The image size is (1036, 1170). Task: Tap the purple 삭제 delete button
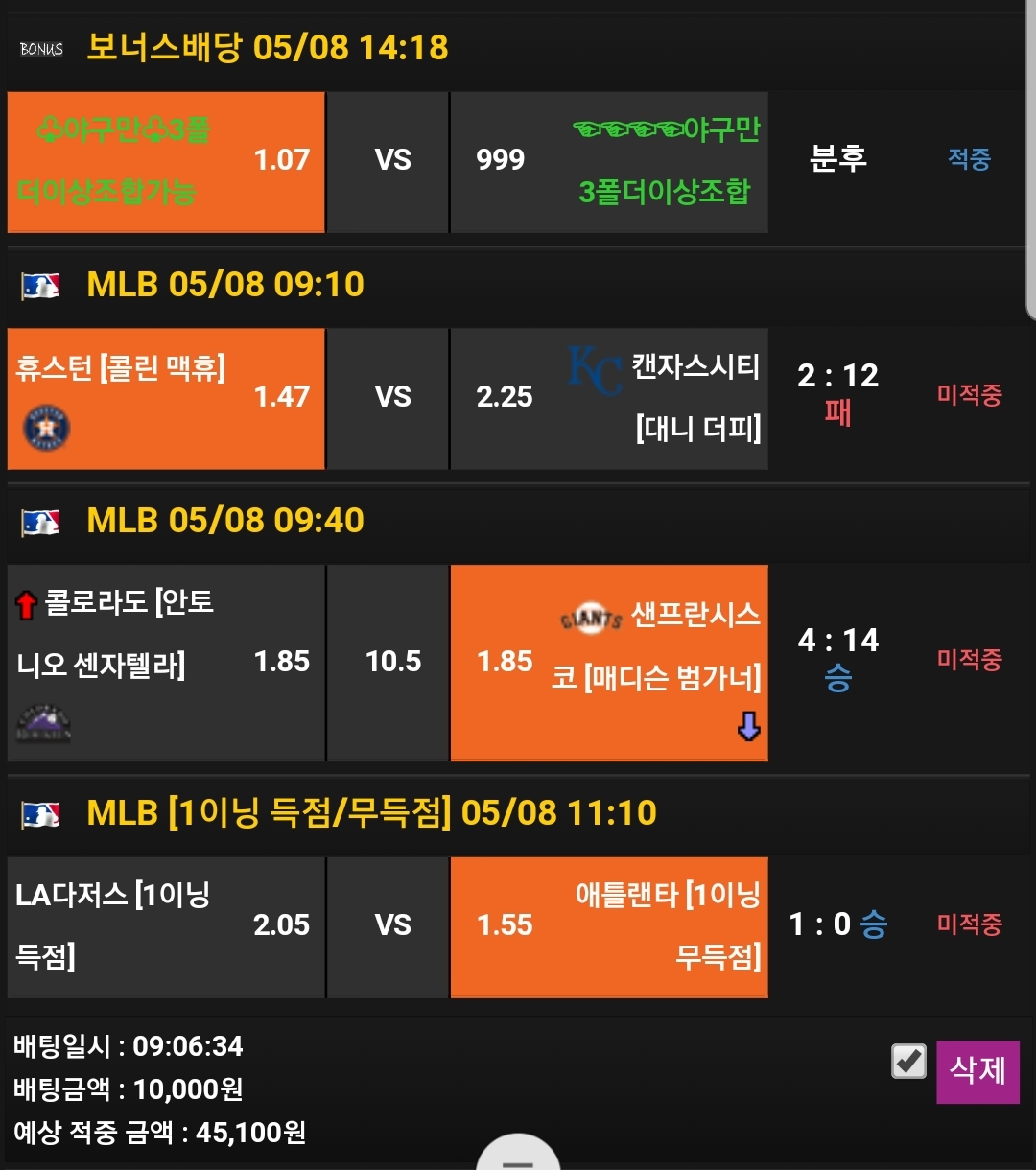click(977, 1072)
